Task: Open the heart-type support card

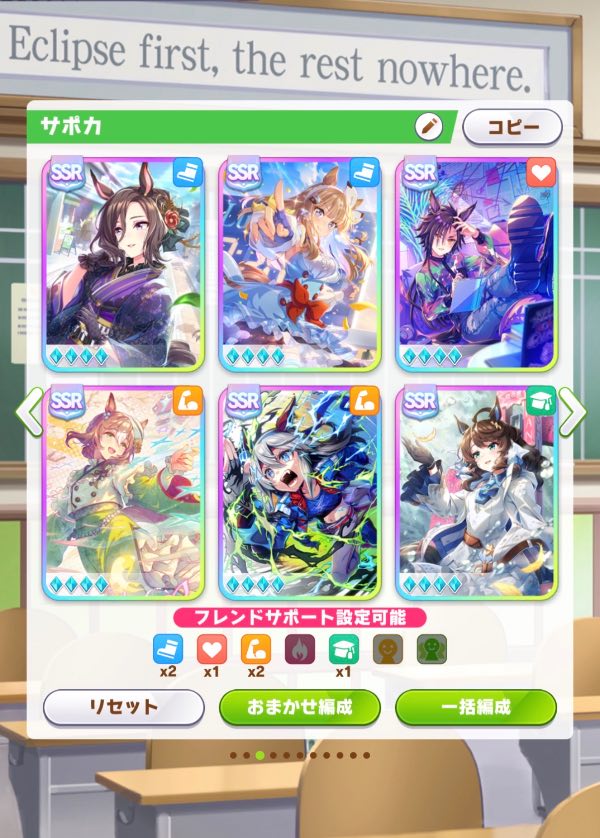Action: click(x=476, y=264)
